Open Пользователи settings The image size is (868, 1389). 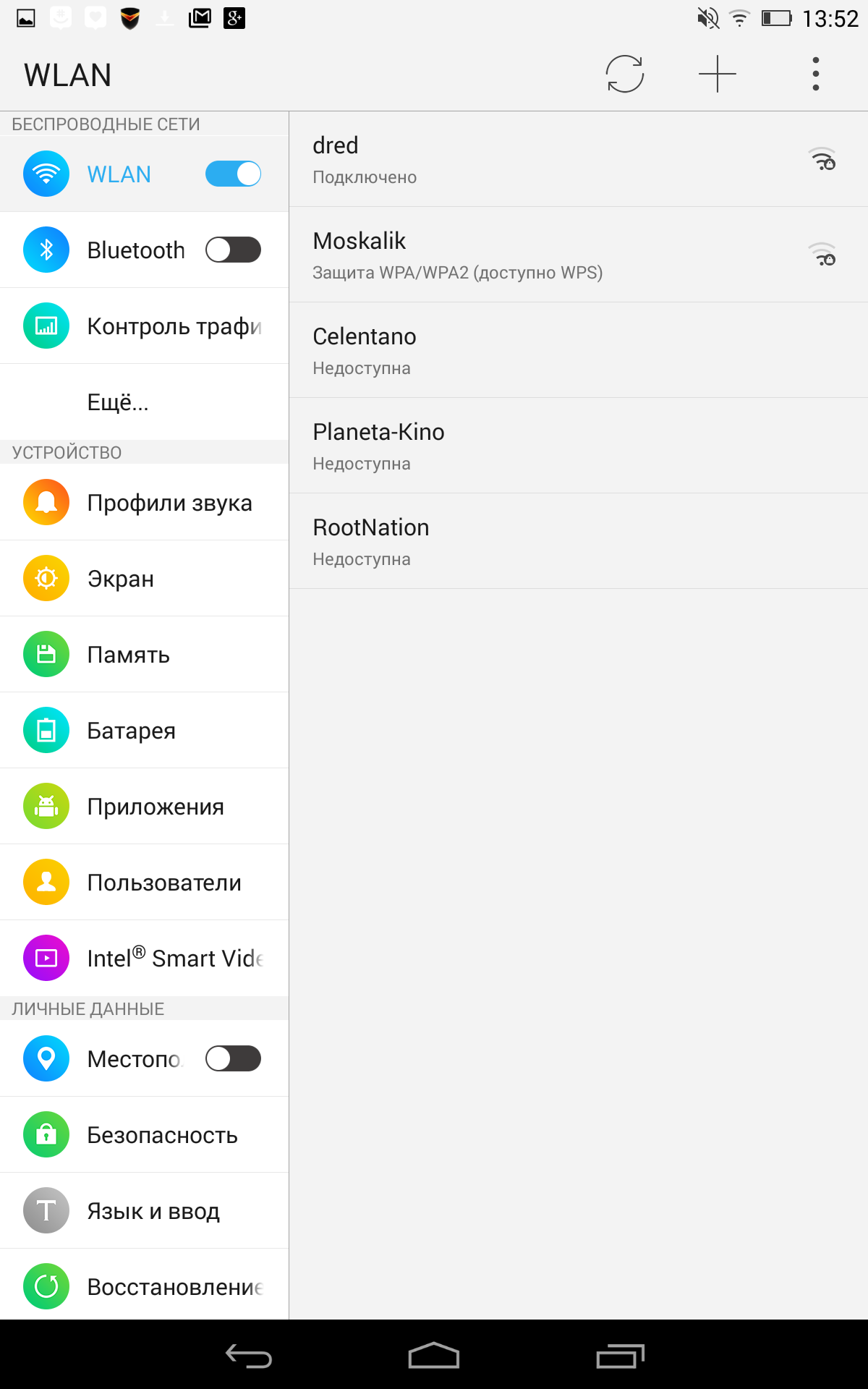pos(145,882)
